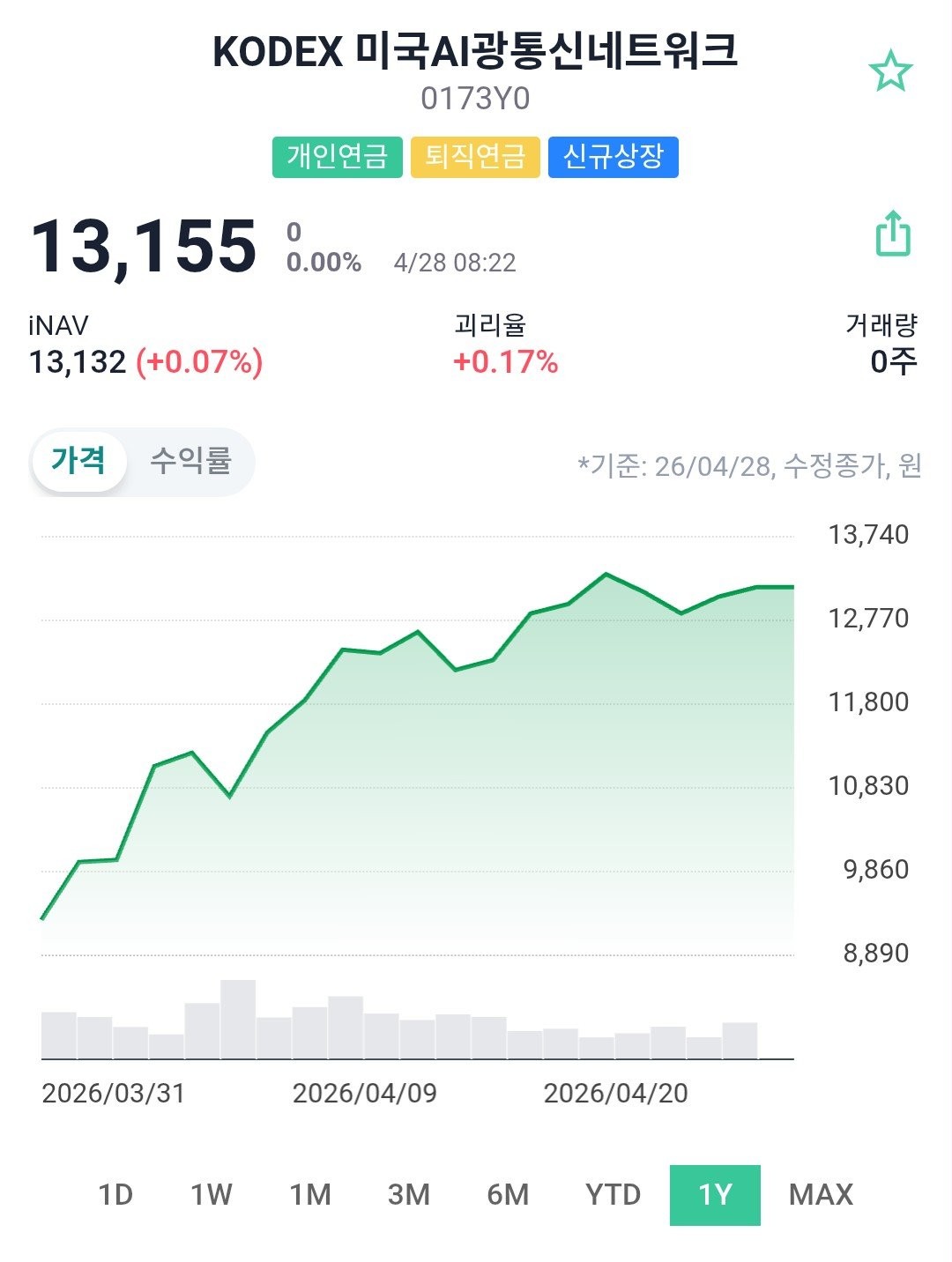Image resolution: width=952 pixels, height=1262 pixels.
Task: Show the 3M chart period
Action: point(409,1194)
